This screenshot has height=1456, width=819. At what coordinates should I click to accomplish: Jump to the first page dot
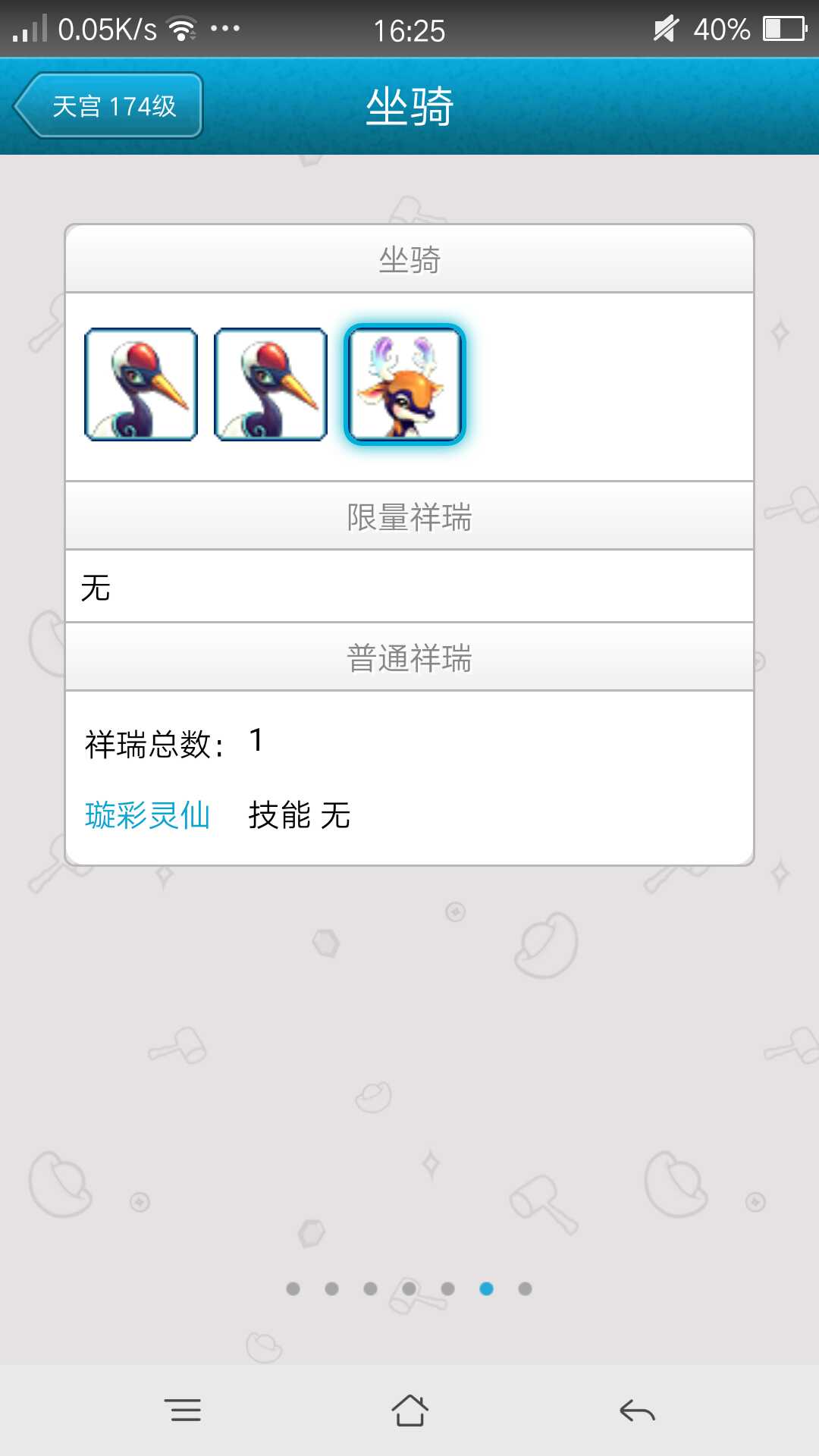pos(293,1288)
